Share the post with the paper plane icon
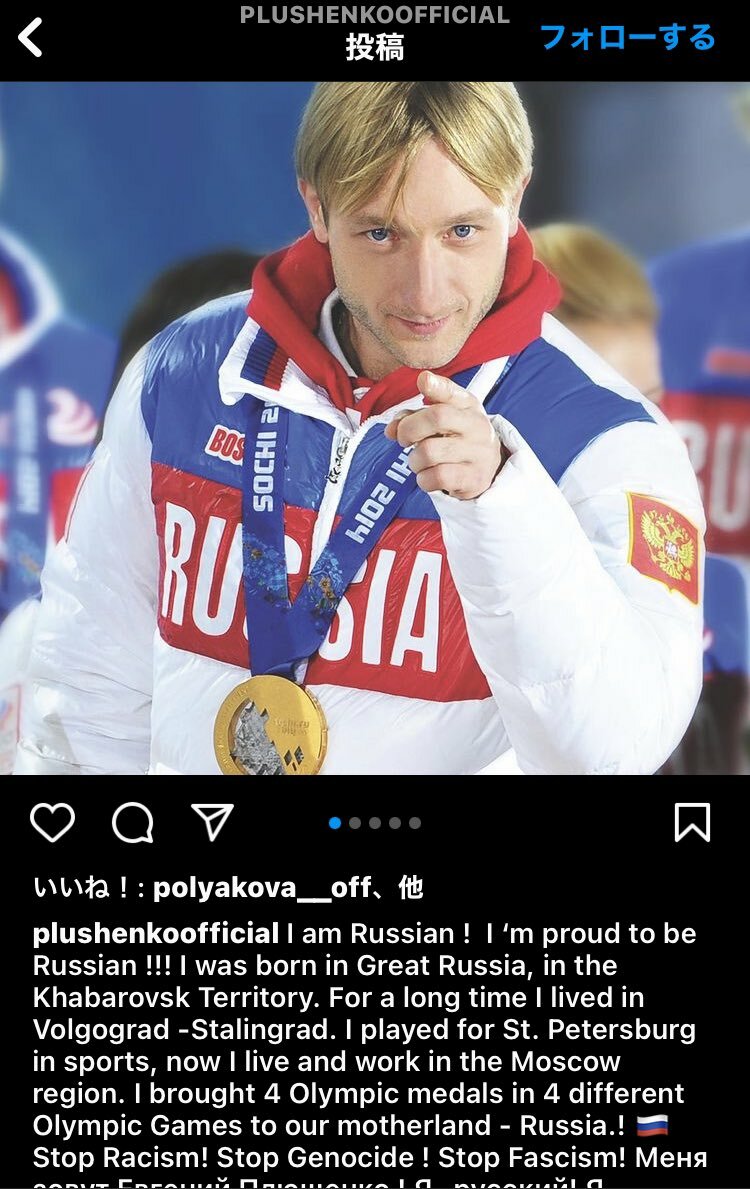Screen dimensions: 750x1189 click(x=212, y=822)
